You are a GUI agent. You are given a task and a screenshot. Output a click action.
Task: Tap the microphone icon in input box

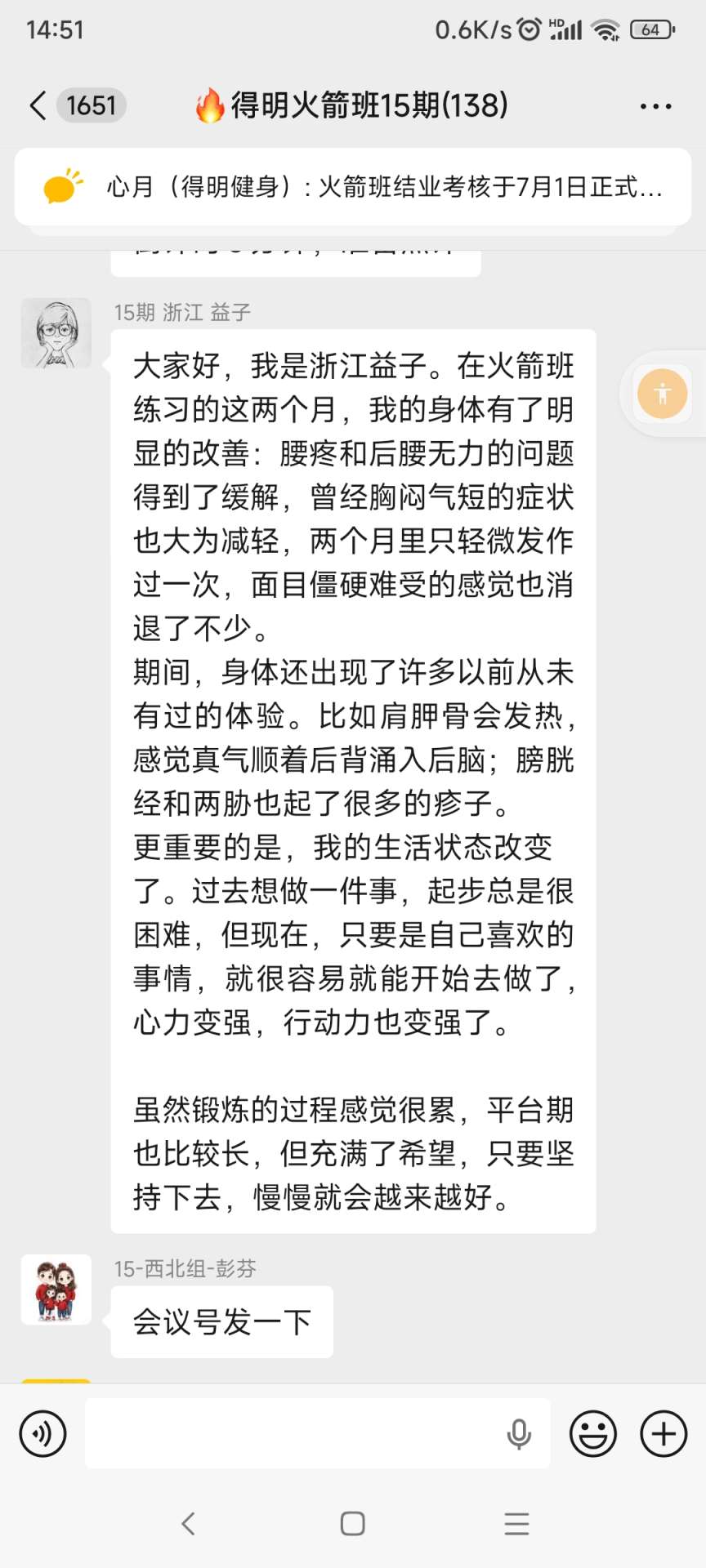[x=519, y=1434]
